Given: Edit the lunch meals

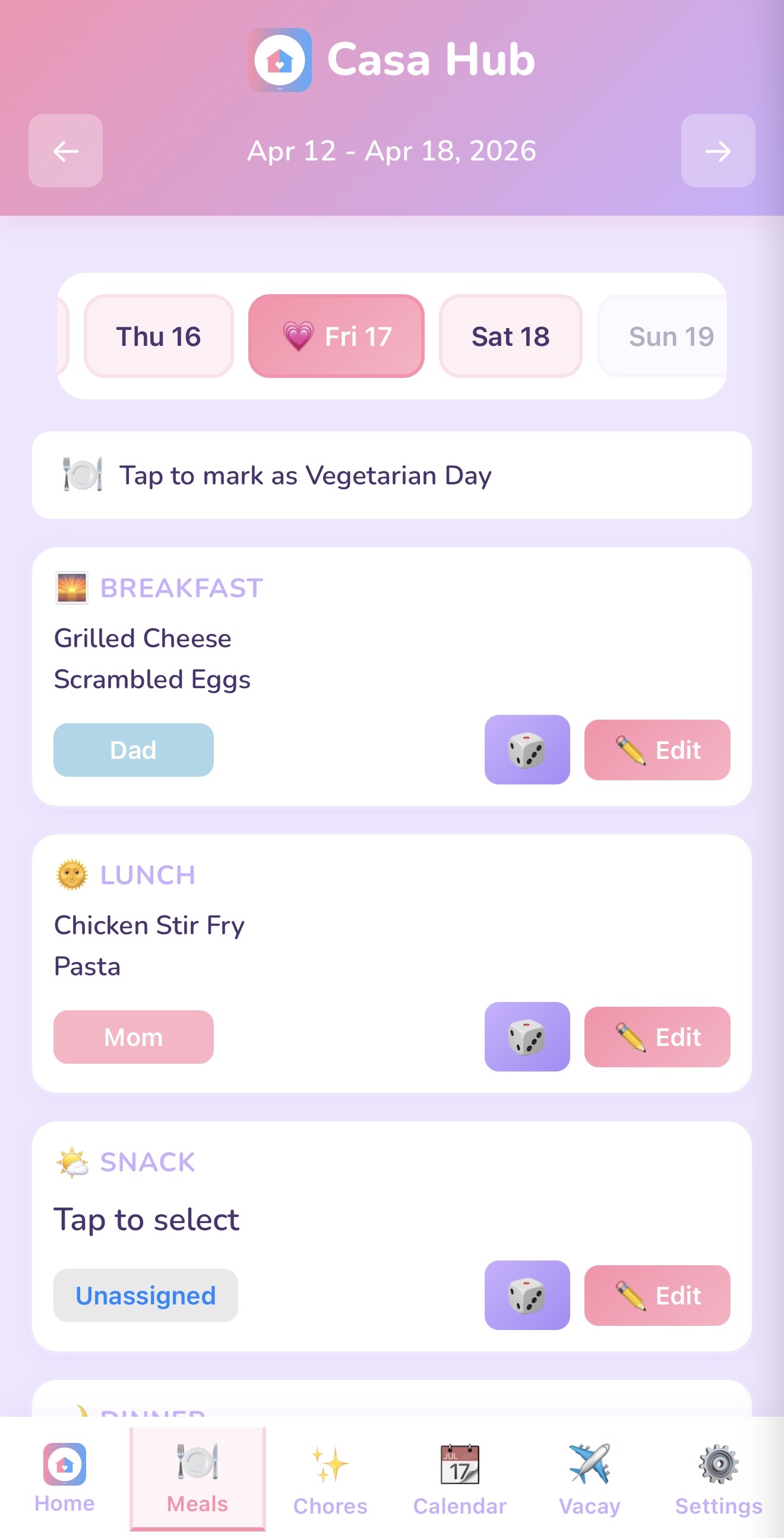Looking at the screenshot, I should [x=657, y=1036].
